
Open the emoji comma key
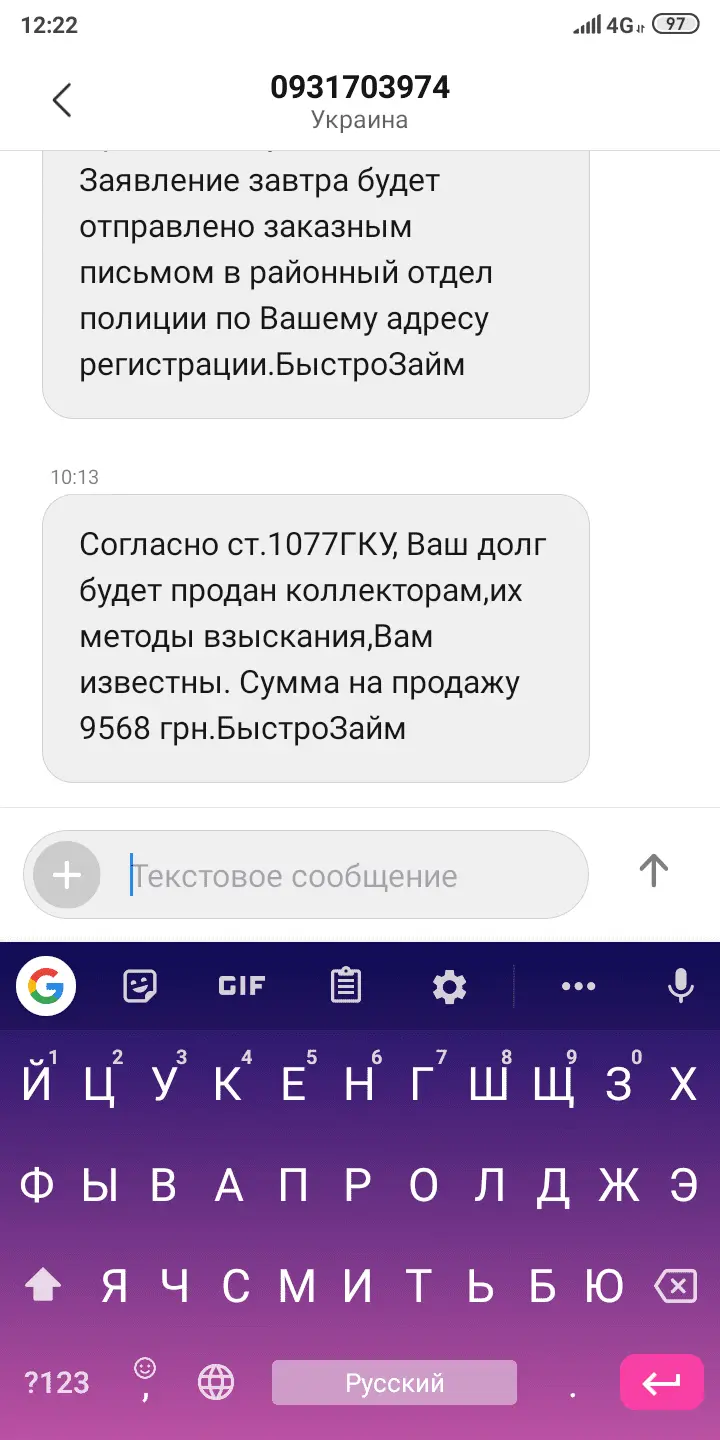point(146,1378)
